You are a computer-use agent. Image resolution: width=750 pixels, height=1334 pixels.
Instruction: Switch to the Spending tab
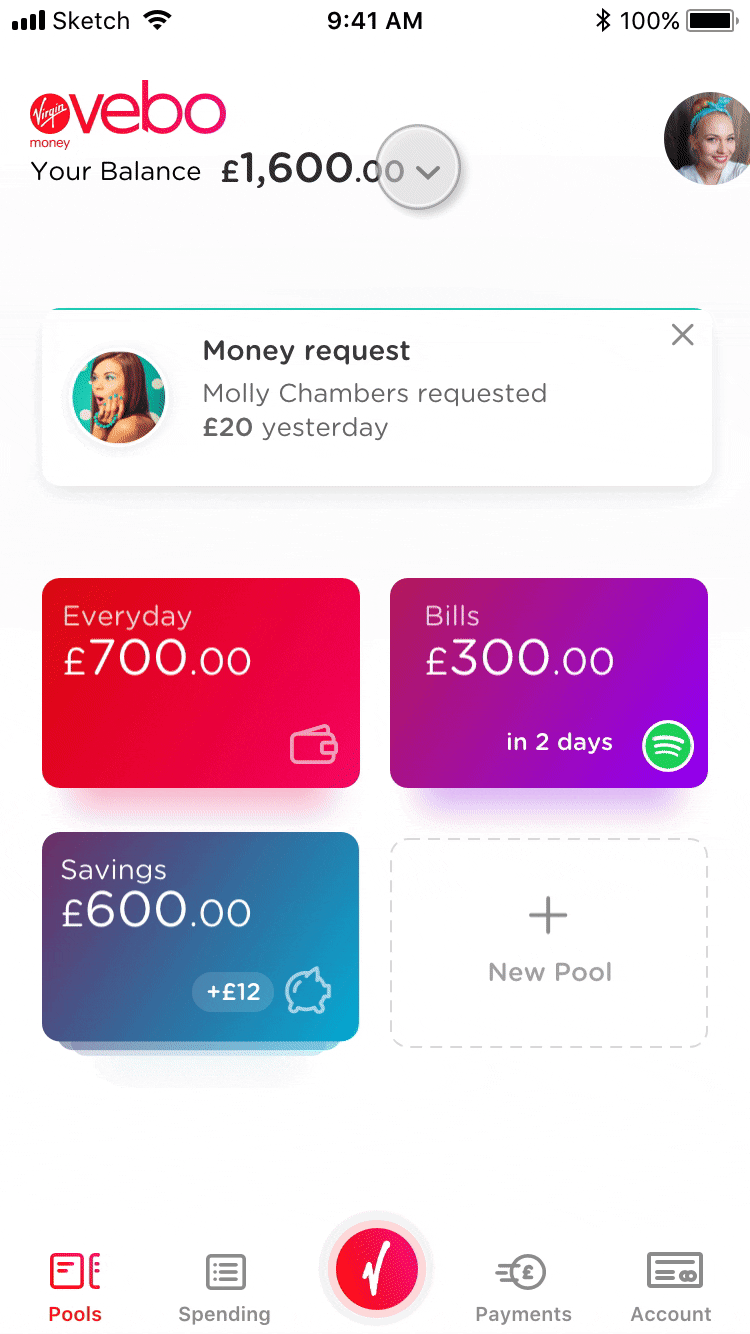click(224, 1287)
